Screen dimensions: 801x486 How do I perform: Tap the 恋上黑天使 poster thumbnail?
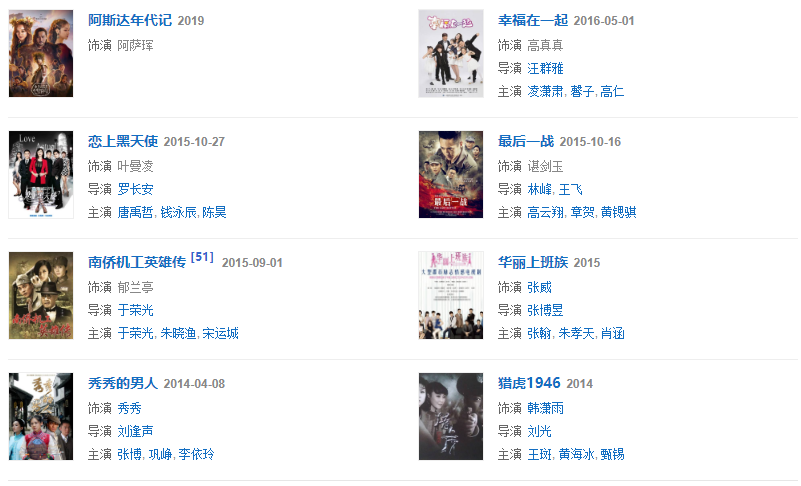pos(41,175)
